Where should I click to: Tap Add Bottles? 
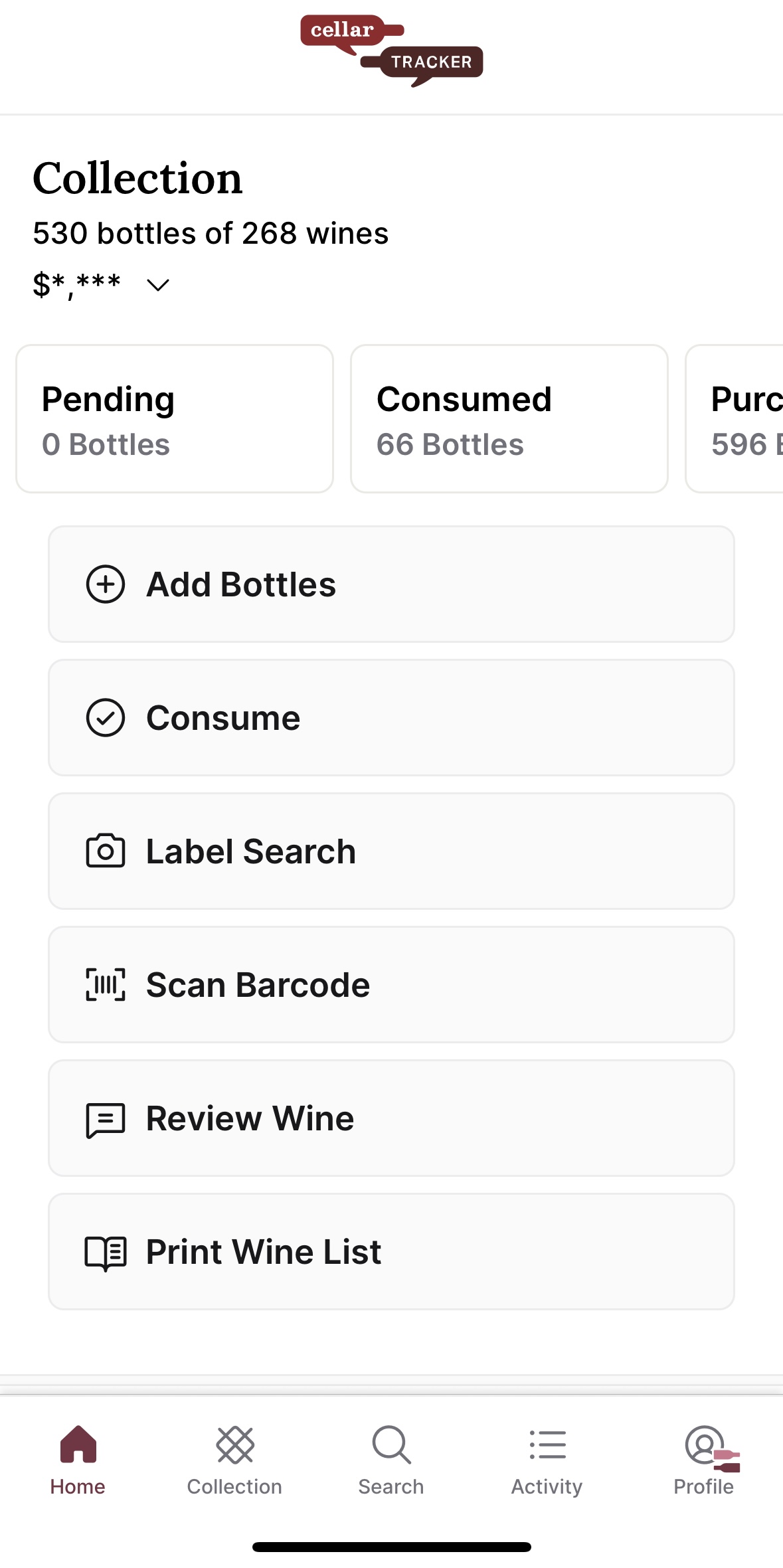(391, 584)
